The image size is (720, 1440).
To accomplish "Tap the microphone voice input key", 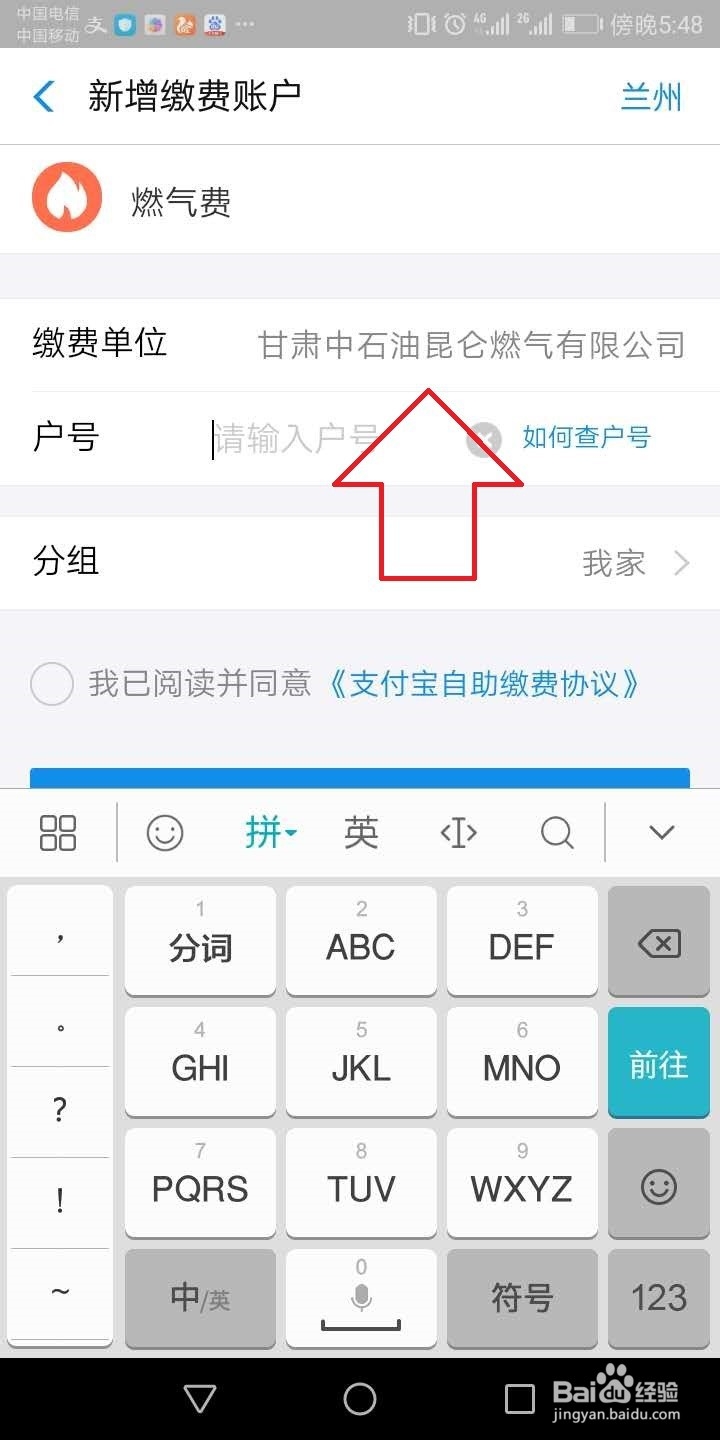I will [360, 1298].
